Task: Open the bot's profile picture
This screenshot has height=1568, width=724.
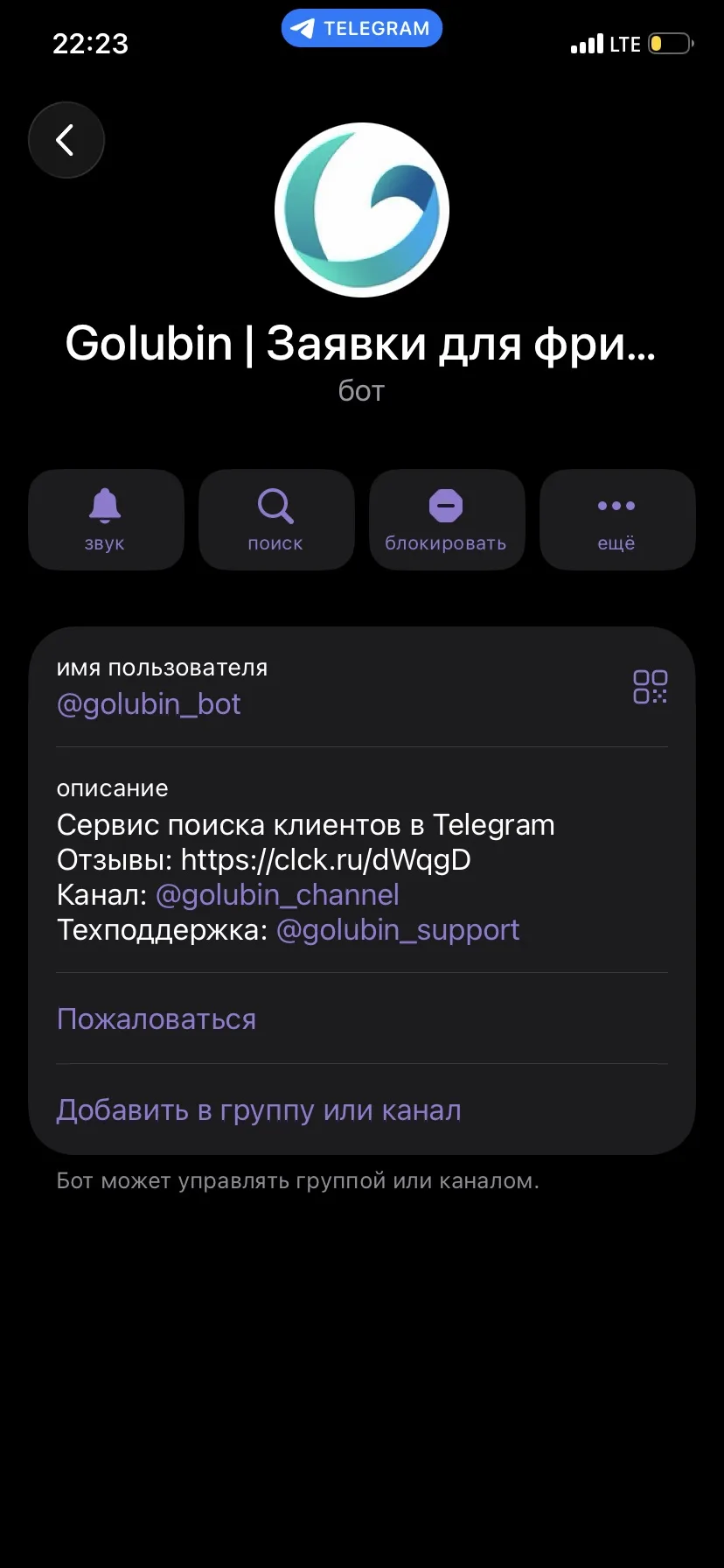Action: pyautogui.click(x=362, y=210)
